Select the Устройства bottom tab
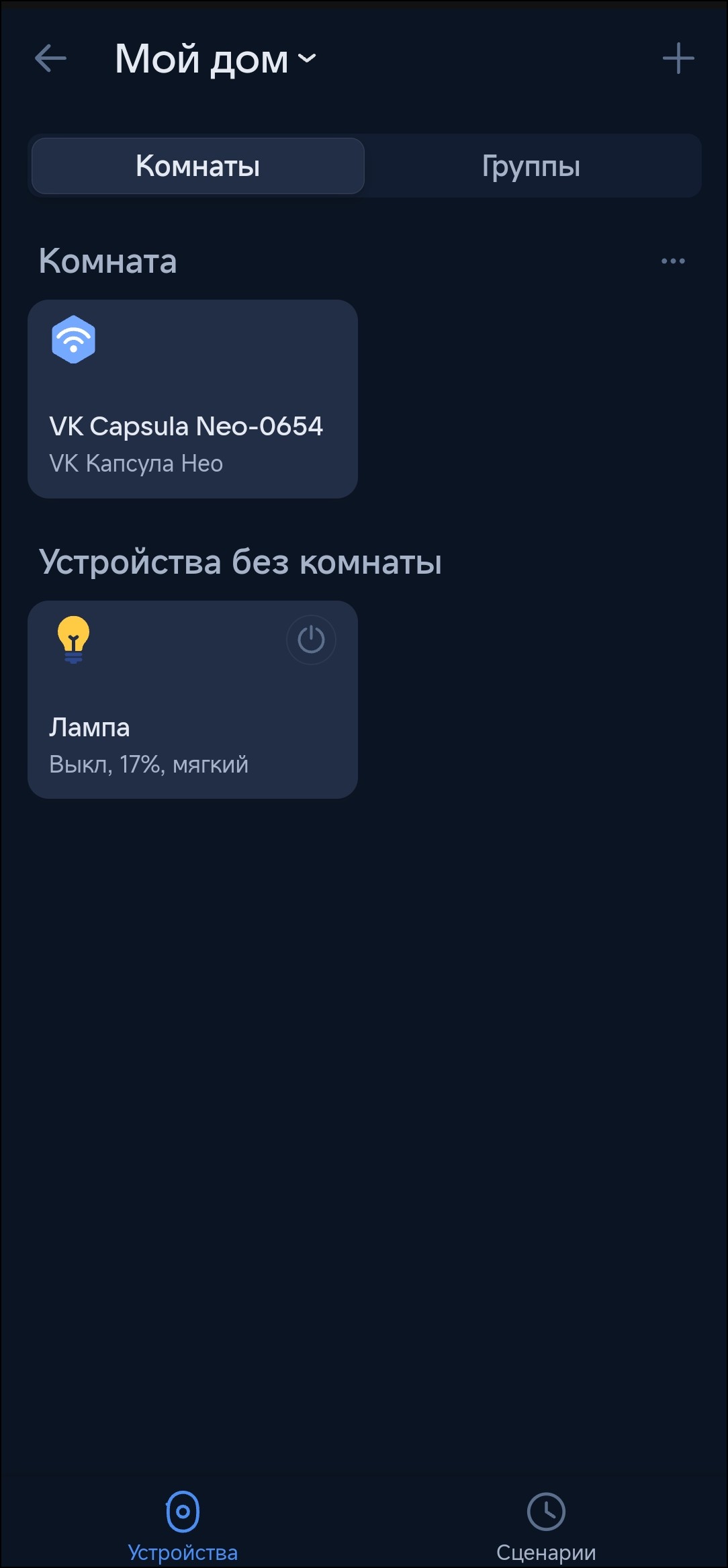Image resolution: width=728 pixels, height=1568 pixels. tap(183, 1524)
